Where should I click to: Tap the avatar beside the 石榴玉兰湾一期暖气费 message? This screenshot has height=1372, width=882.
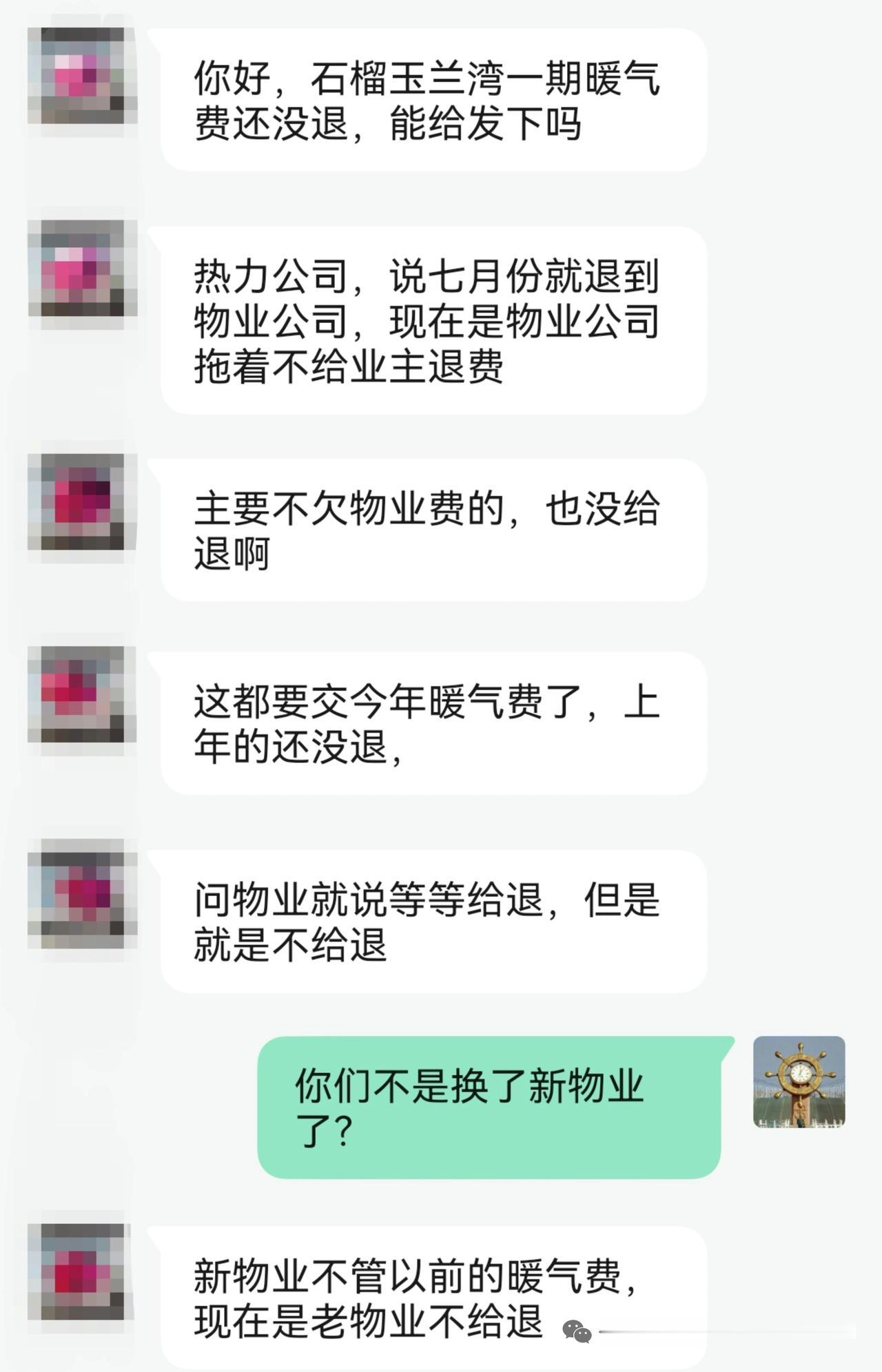coord(82,76)
